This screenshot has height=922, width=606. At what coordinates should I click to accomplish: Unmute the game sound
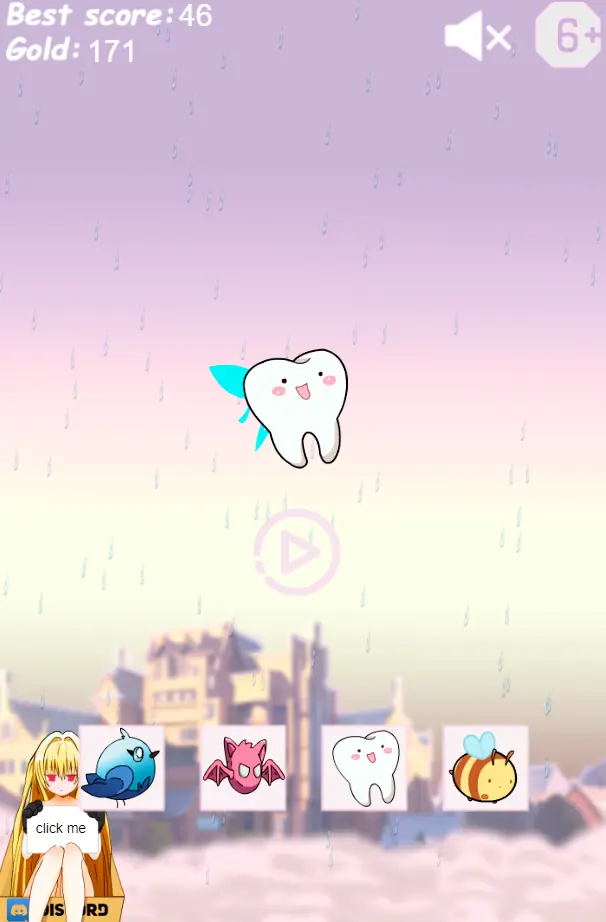pyautogui.click(x=477, y=37)
